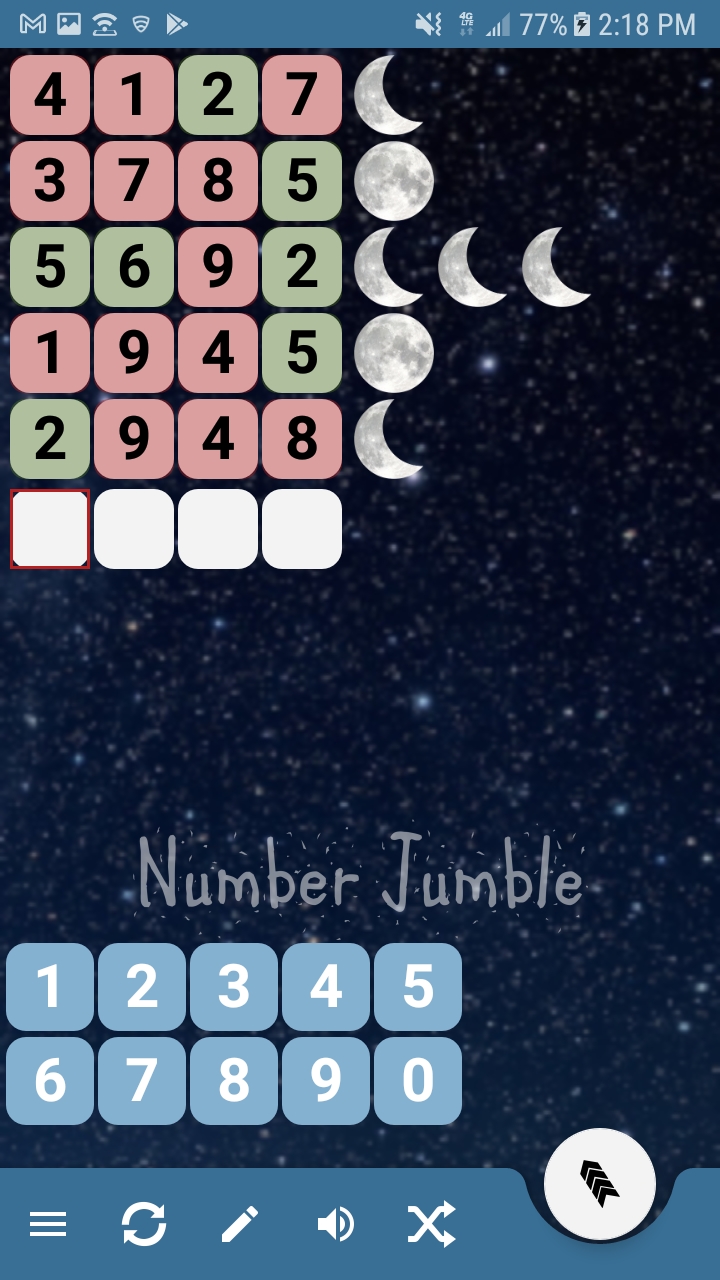Open the hamburger navigation menu

48,1222
